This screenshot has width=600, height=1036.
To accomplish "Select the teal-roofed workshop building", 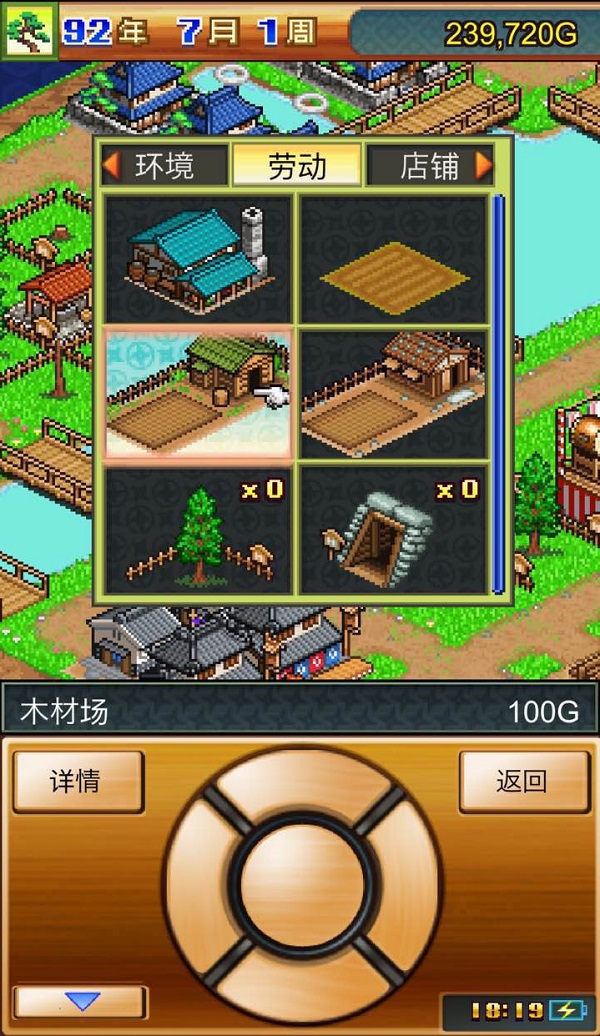I will 199,258.
